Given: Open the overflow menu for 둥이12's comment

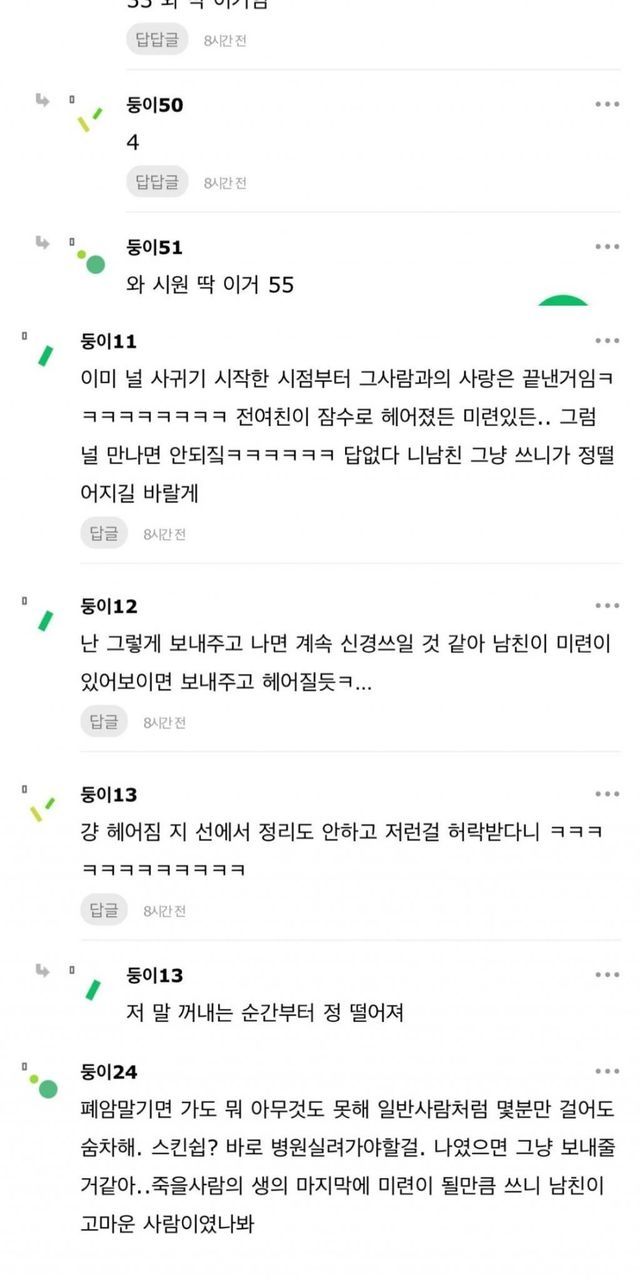Looking at the screenshot, I should click(x=607, y=606).
